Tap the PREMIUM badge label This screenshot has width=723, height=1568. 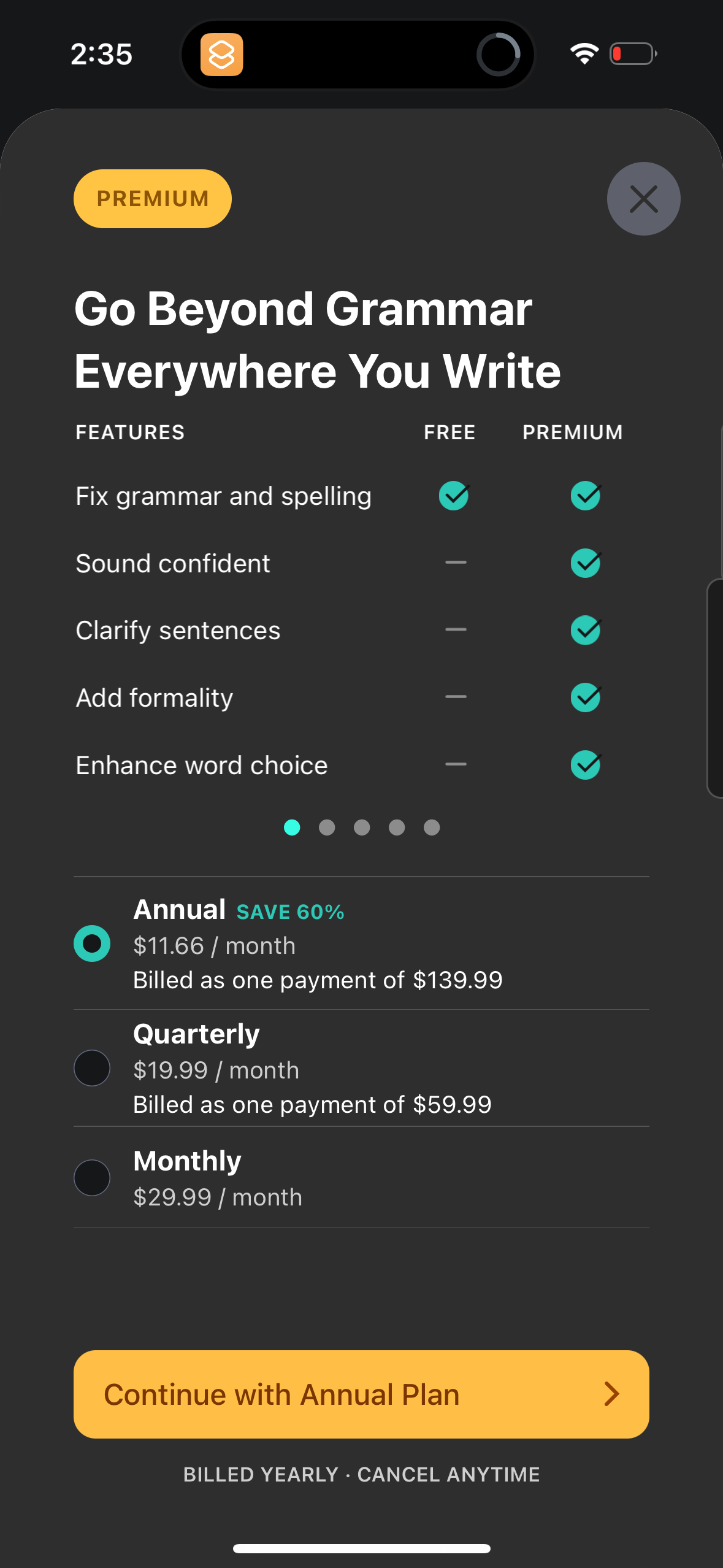(x=152, y=198)
